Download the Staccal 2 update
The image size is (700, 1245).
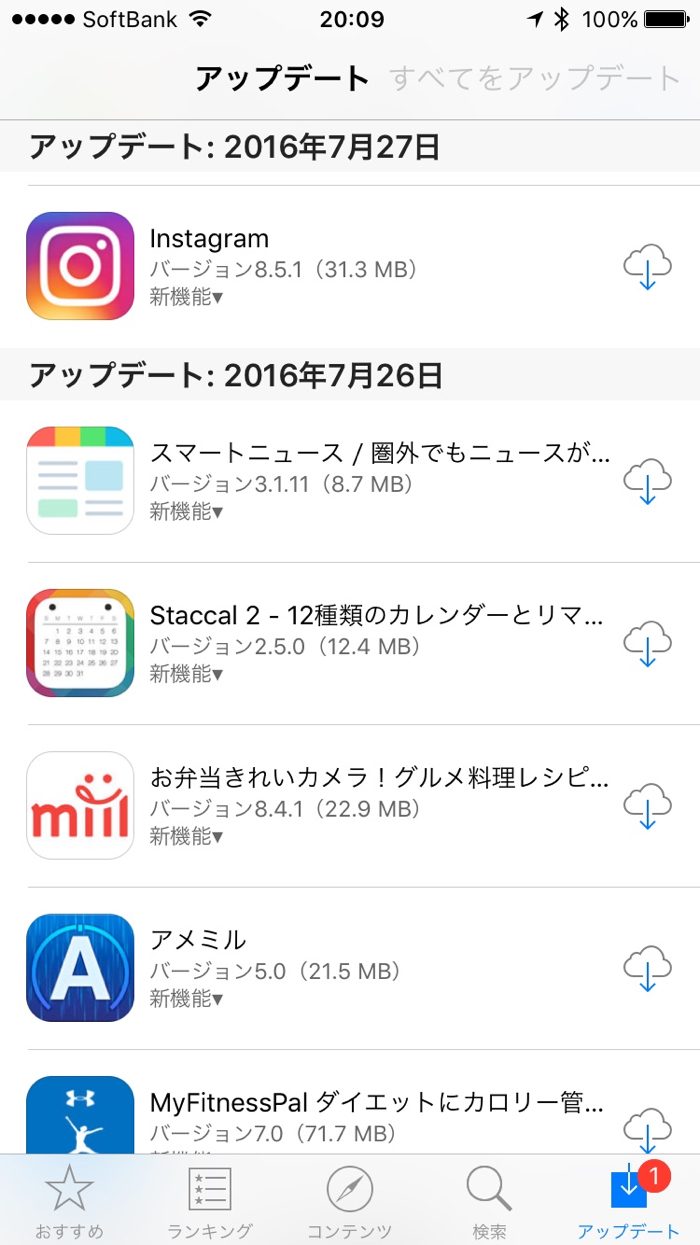(x=647, y=644)
